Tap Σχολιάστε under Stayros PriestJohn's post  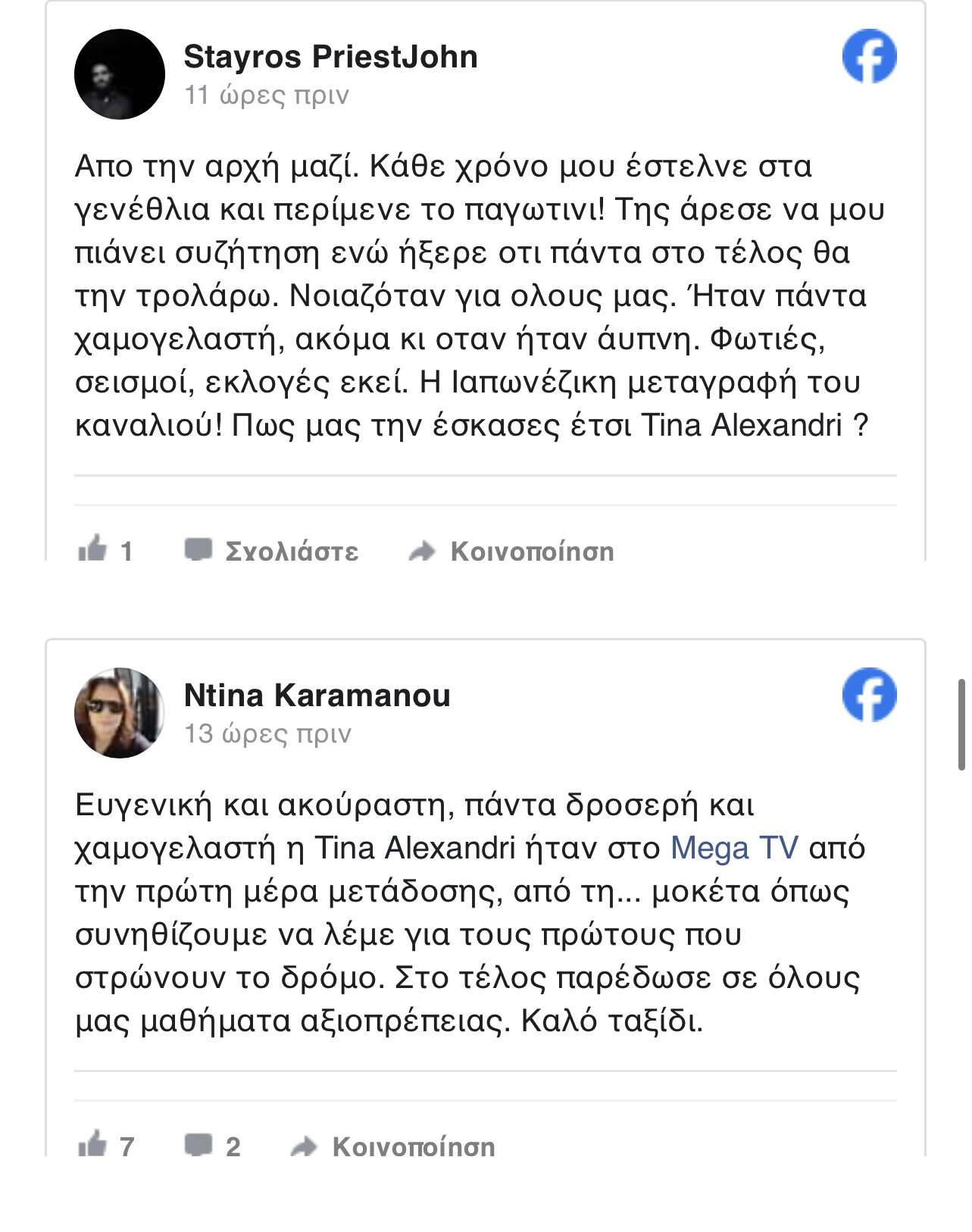pyautogui.click(x=272, y=551)
